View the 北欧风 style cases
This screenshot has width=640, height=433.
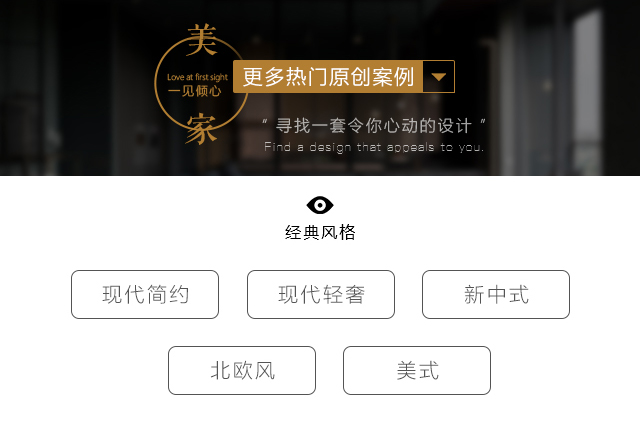(x=242, y=371)
